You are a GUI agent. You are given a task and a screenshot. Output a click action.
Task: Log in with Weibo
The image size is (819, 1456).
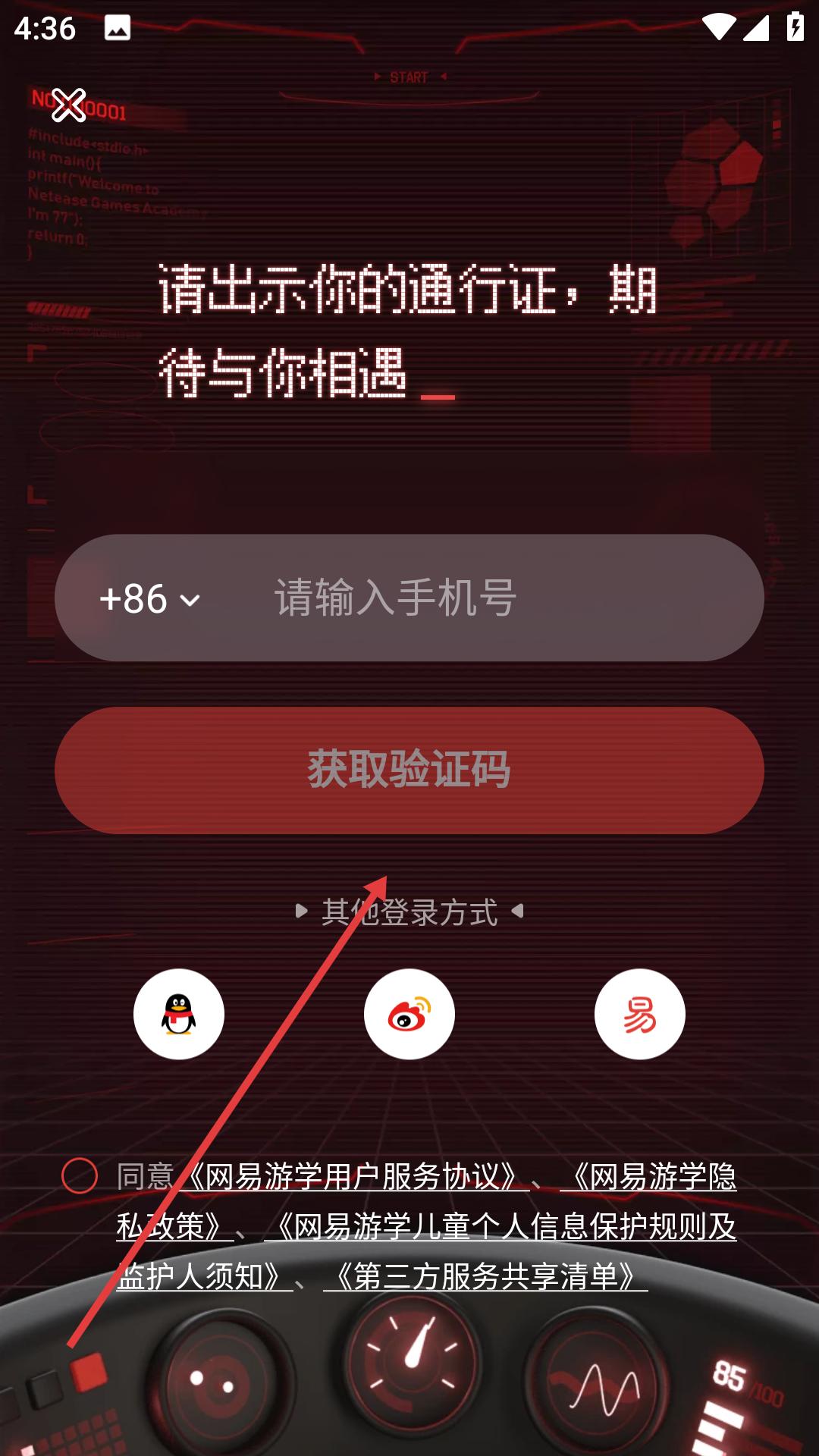pyautogui.click(x=409, y=1014)
